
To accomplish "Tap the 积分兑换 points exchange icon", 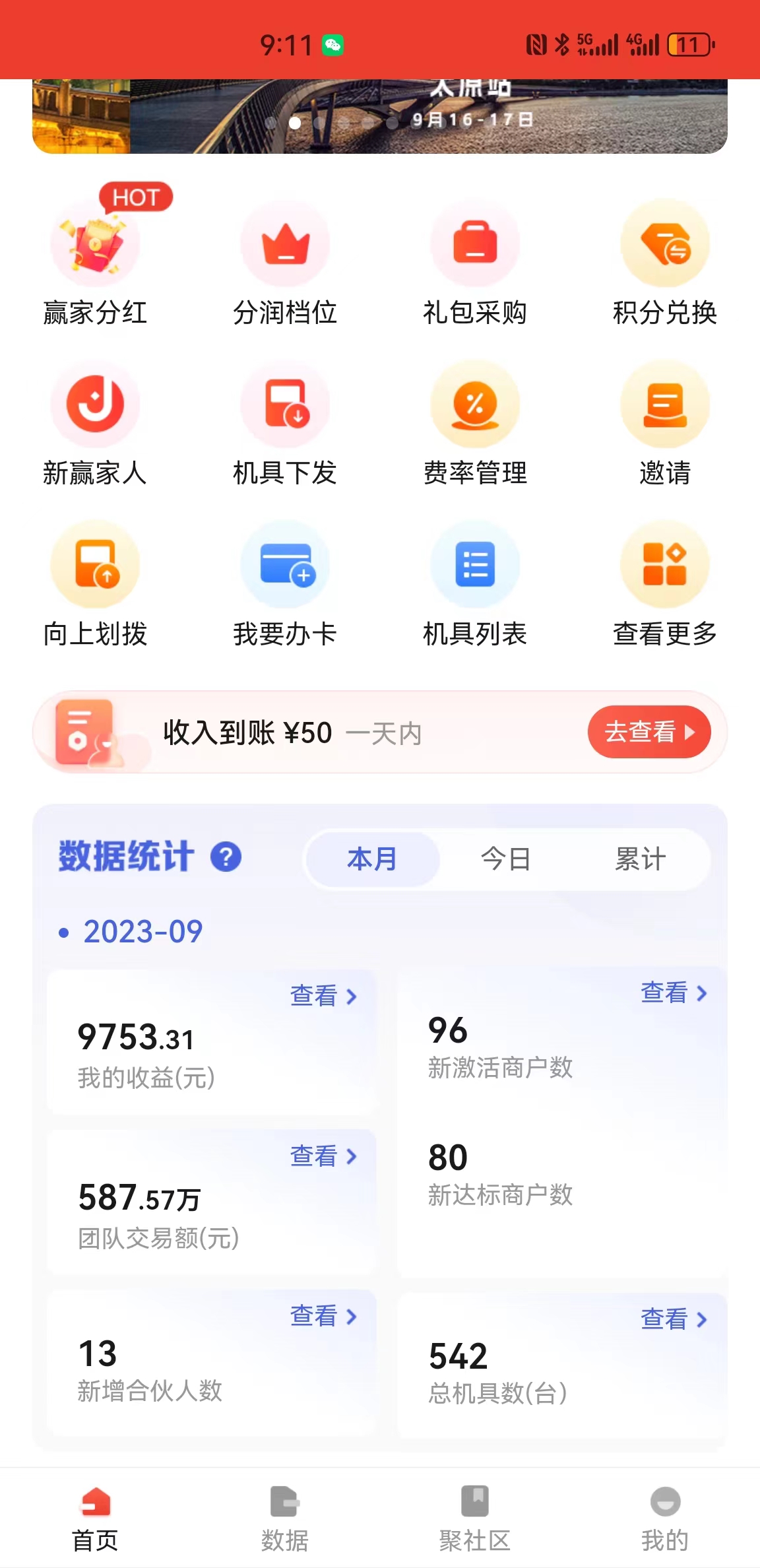I will [x=664, y=244].
